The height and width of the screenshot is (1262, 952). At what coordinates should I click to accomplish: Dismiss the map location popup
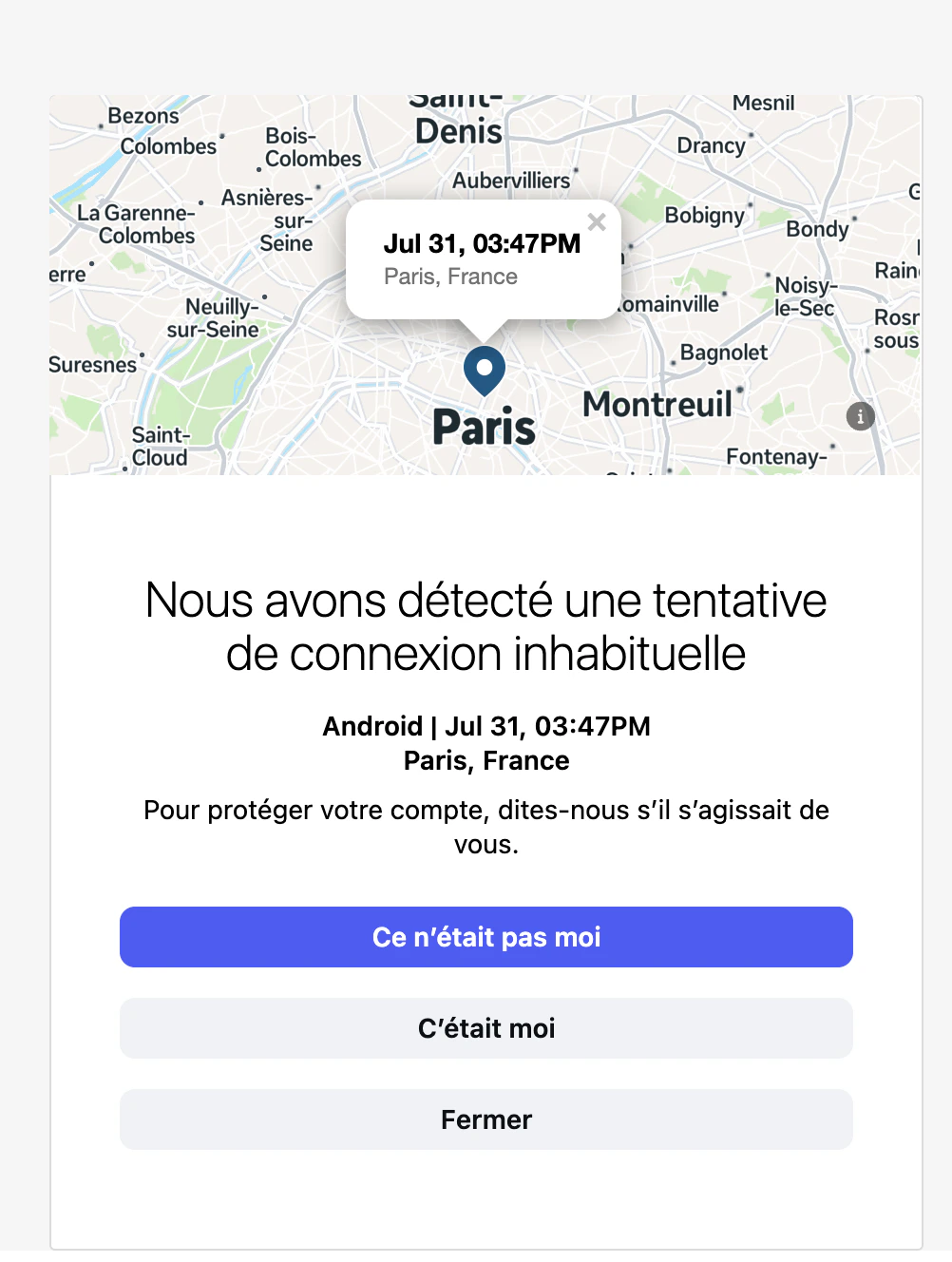pos(597,222)
